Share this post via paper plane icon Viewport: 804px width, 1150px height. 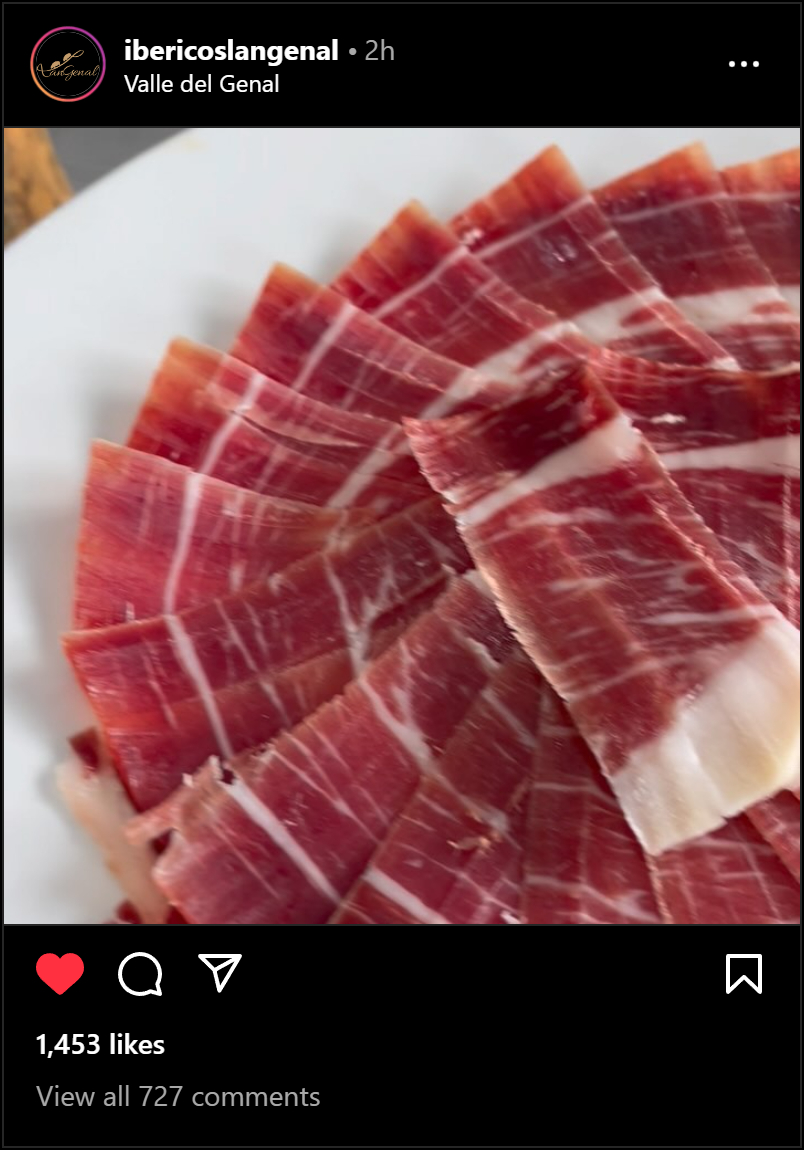tap(220, 972)
